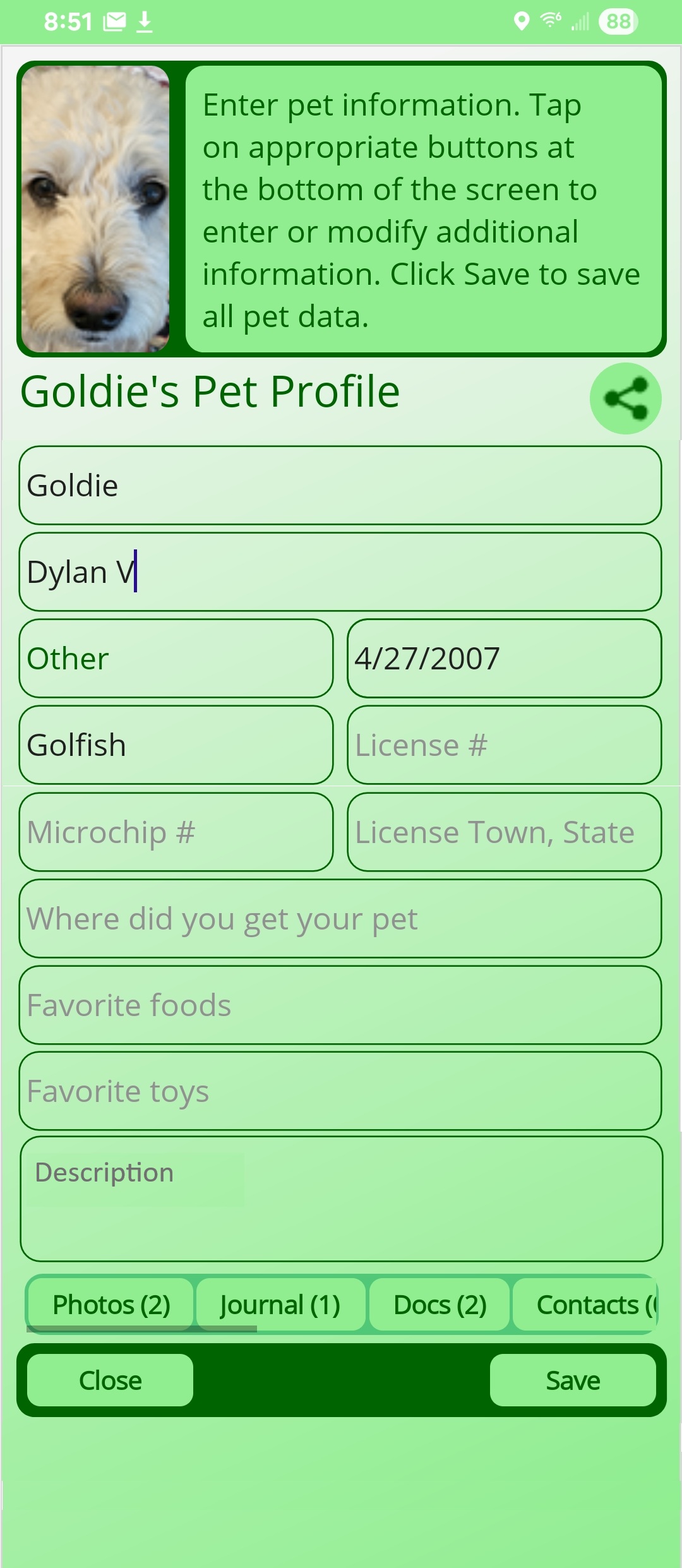Edit the pet name field Goldie

tap(340, 485)
